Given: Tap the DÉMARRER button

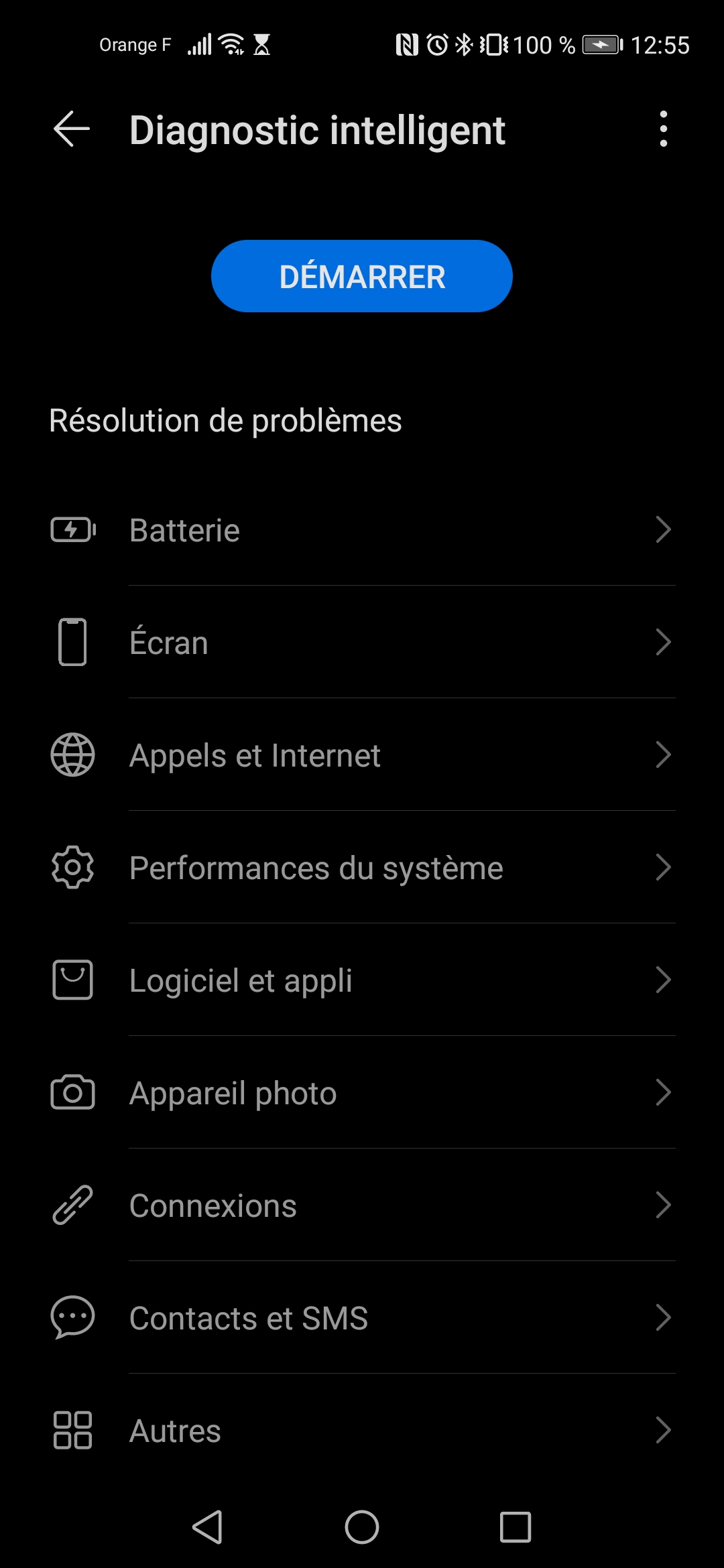Looking at the screenshot, I should [x=362, y=276].
